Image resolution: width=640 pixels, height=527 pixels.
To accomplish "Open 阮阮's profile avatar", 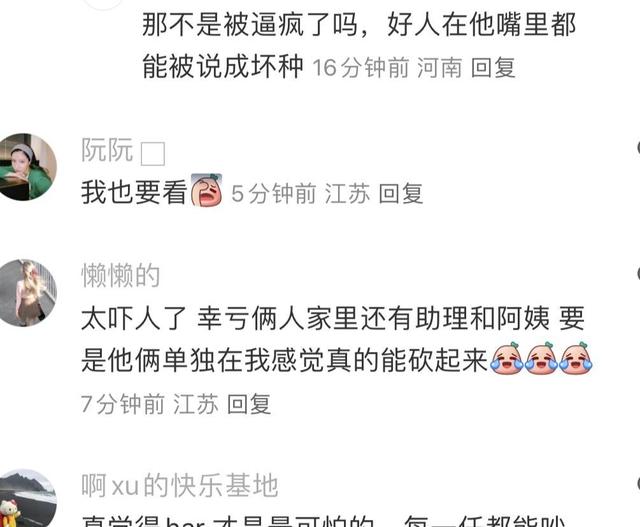I will click(27, 167).
